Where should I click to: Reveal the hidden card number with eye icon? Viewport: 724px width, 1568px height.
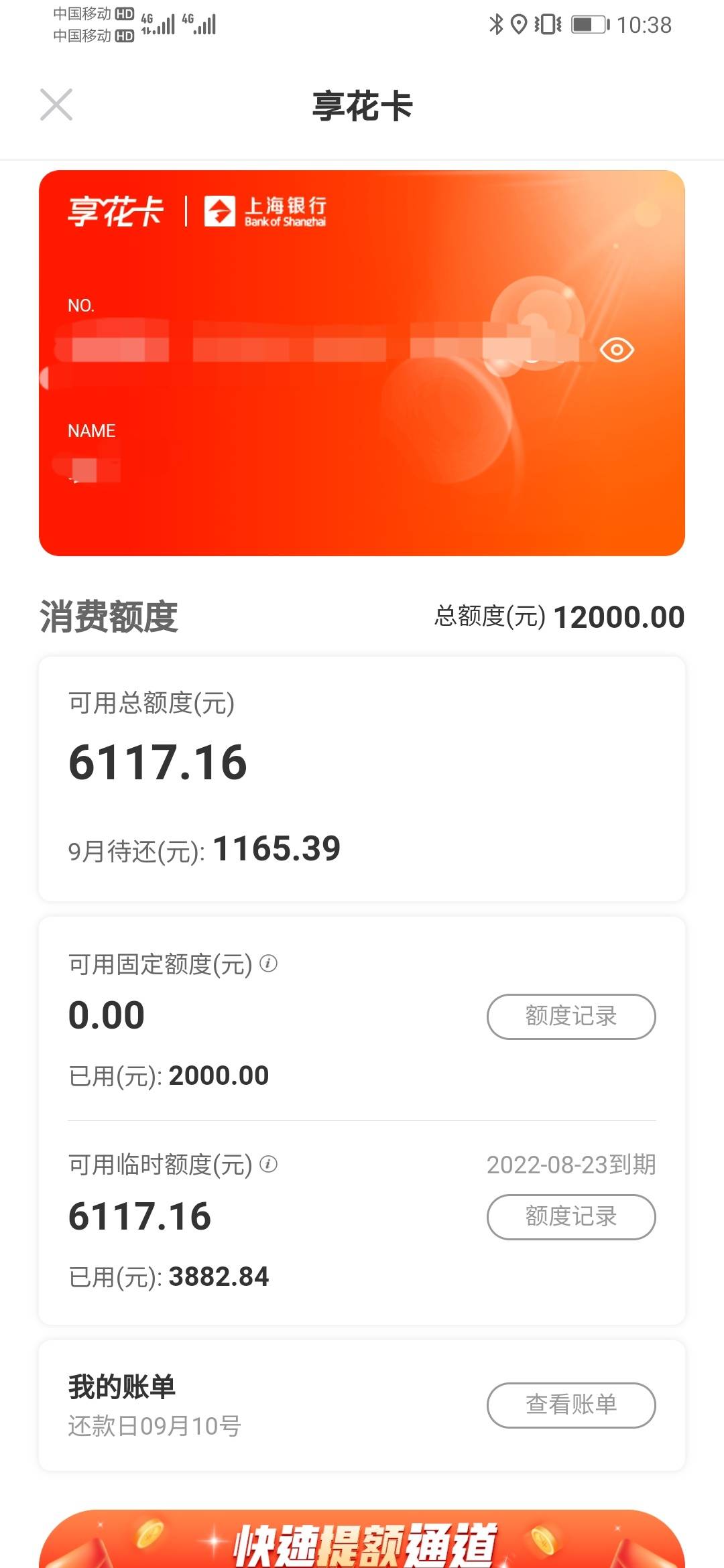pos(617,350)
